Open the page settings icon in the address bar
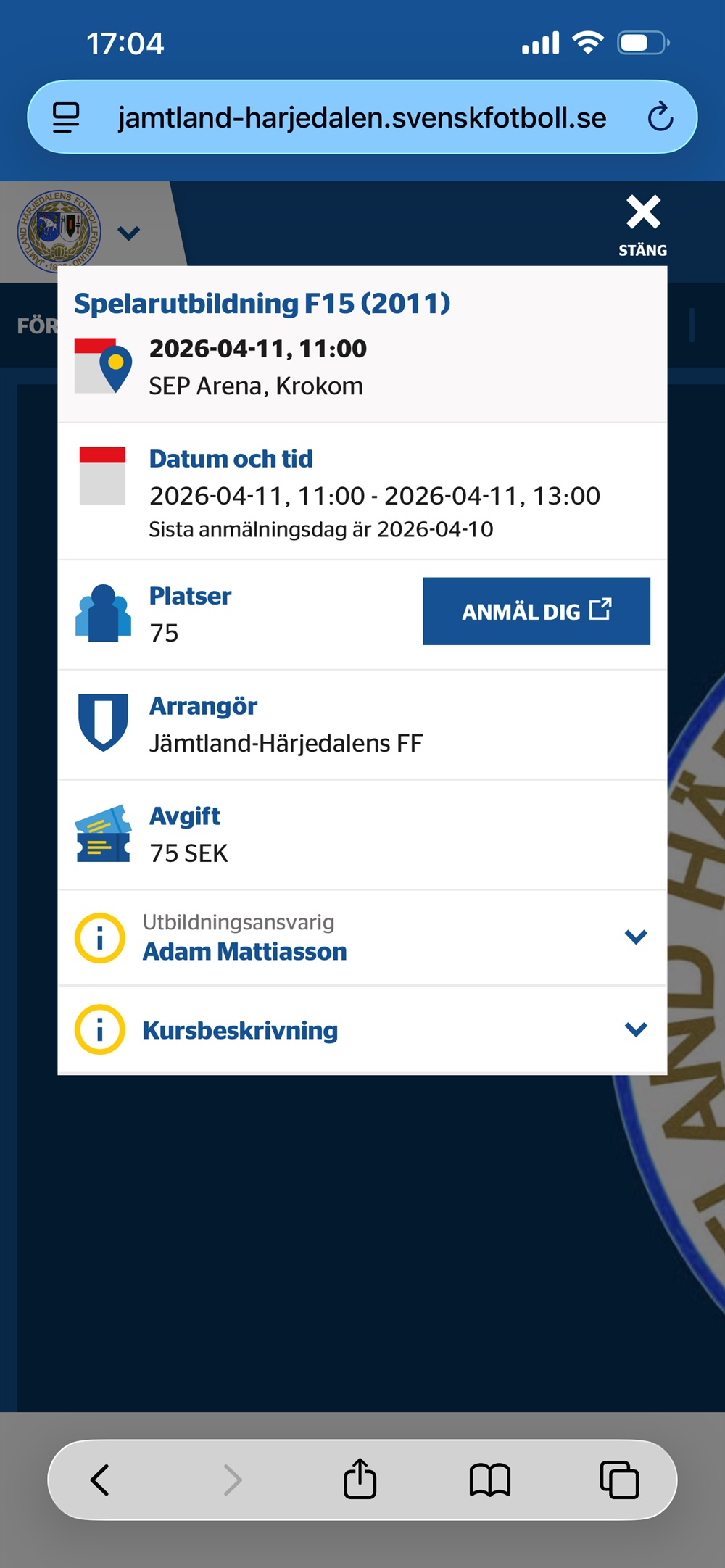 pyautogui.click(x=66, y=117)
